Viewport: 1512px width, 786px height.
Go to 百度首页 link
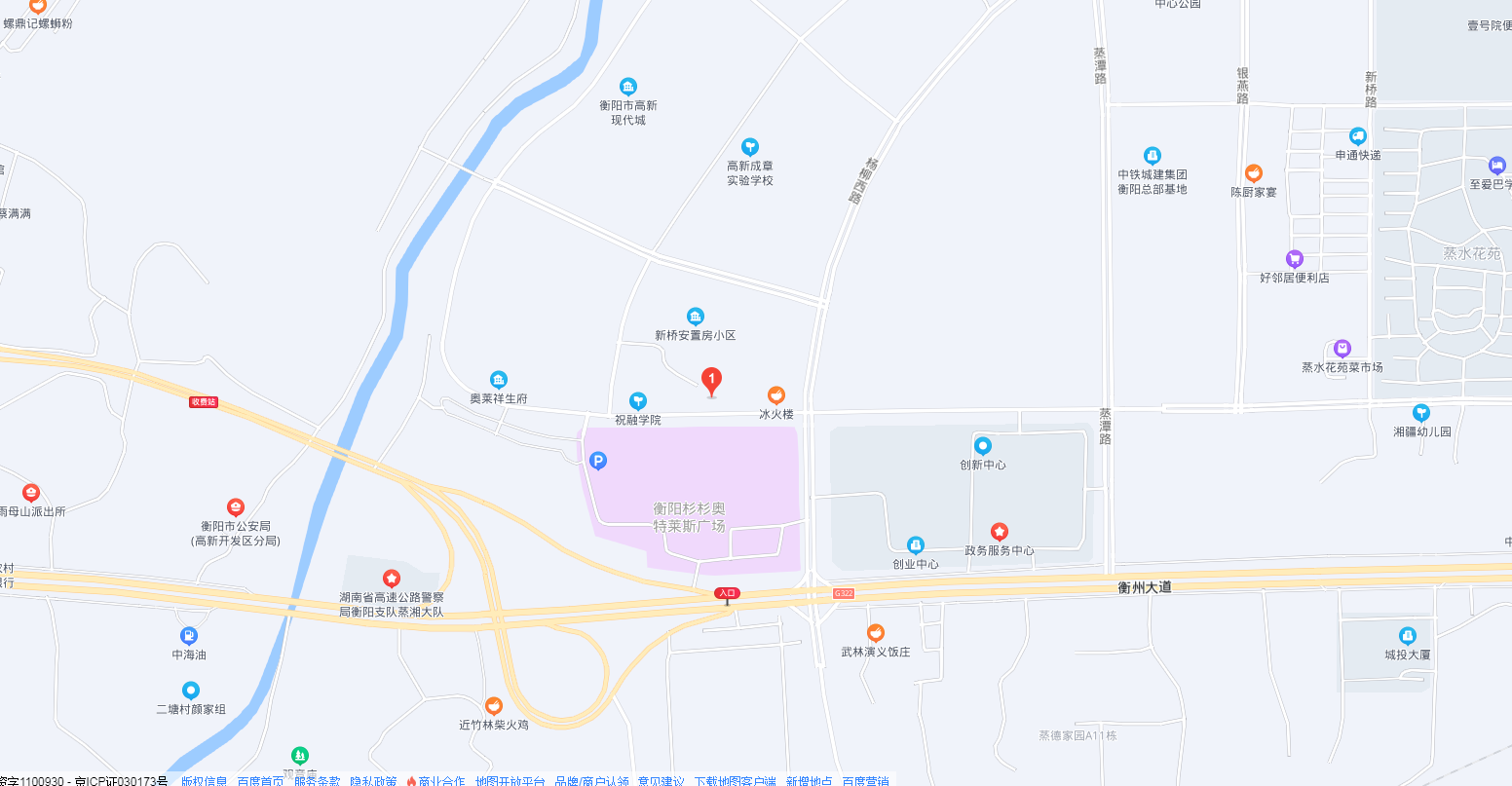(260, 781)
